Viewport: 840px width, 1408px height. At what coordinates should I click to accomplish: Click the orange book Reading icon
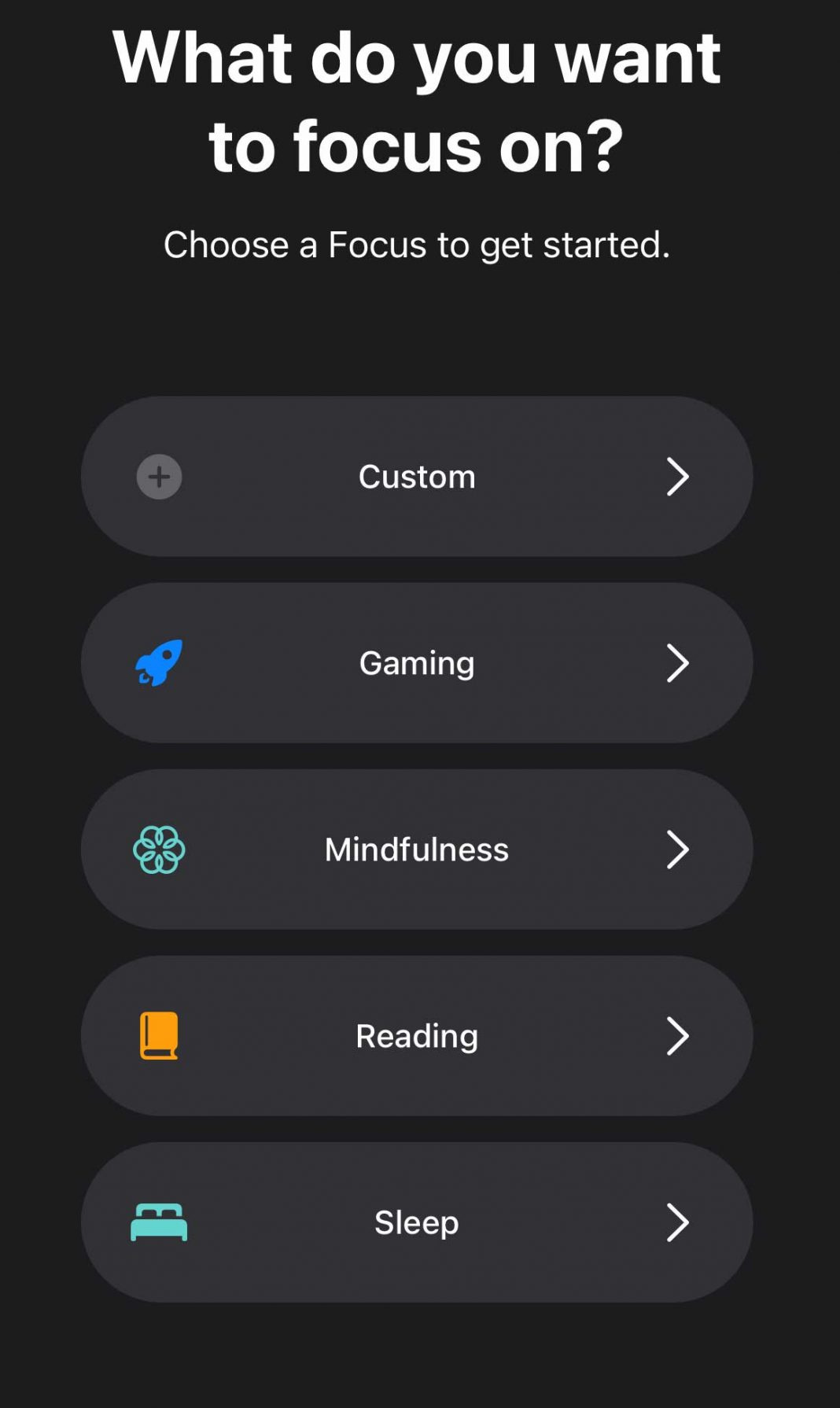click(x=159, y=1036)
